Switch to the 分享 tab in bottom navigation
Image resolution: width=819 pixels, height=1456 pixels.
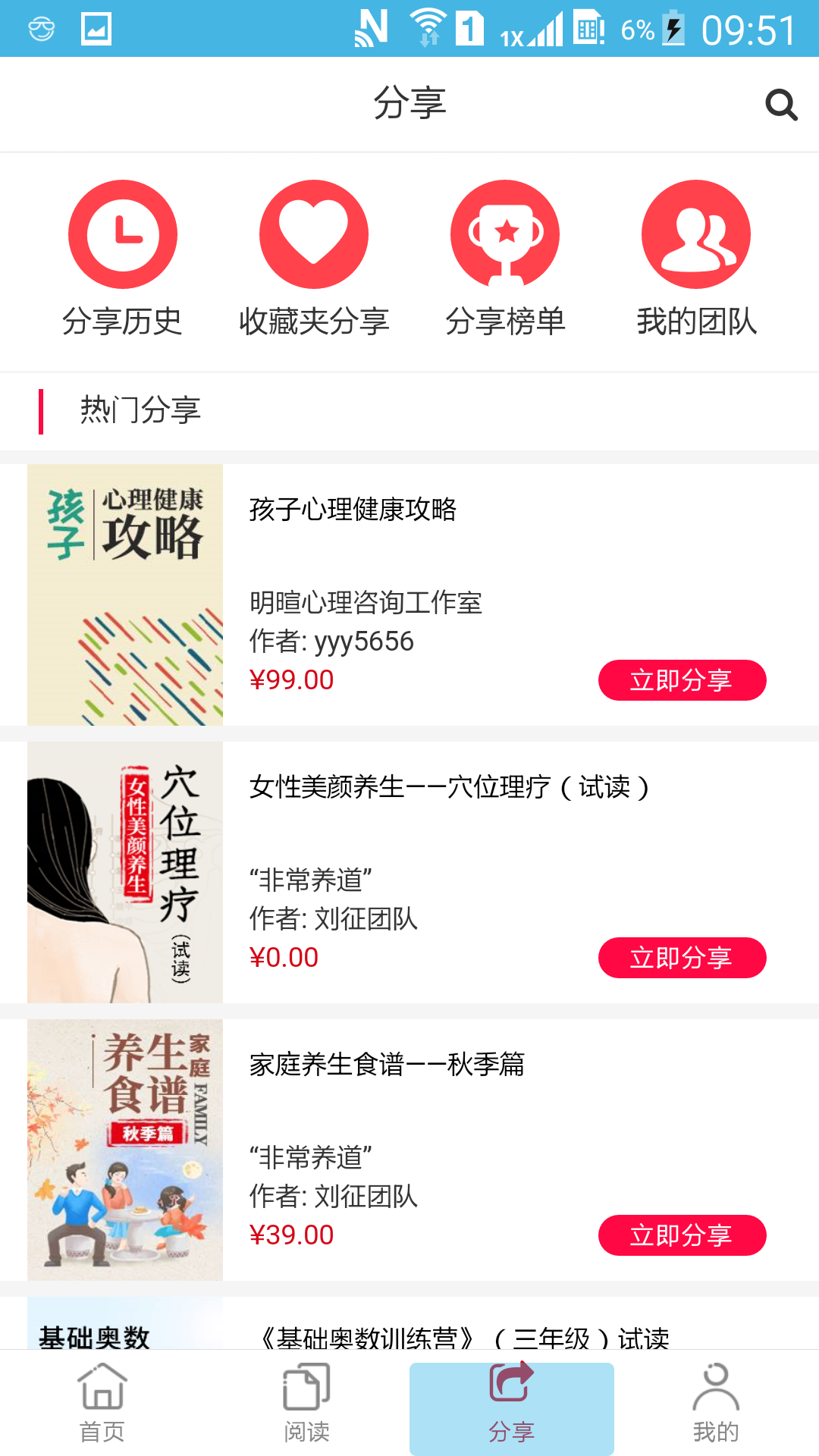tap(512, 1408)
